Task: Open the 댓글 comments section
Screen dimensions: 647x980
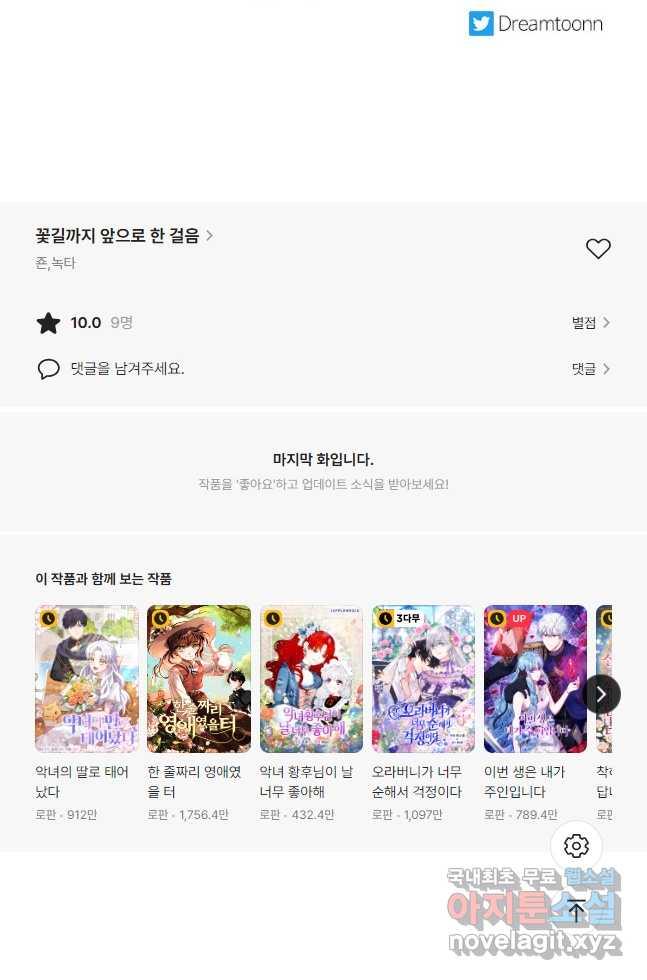Action: 590,369
